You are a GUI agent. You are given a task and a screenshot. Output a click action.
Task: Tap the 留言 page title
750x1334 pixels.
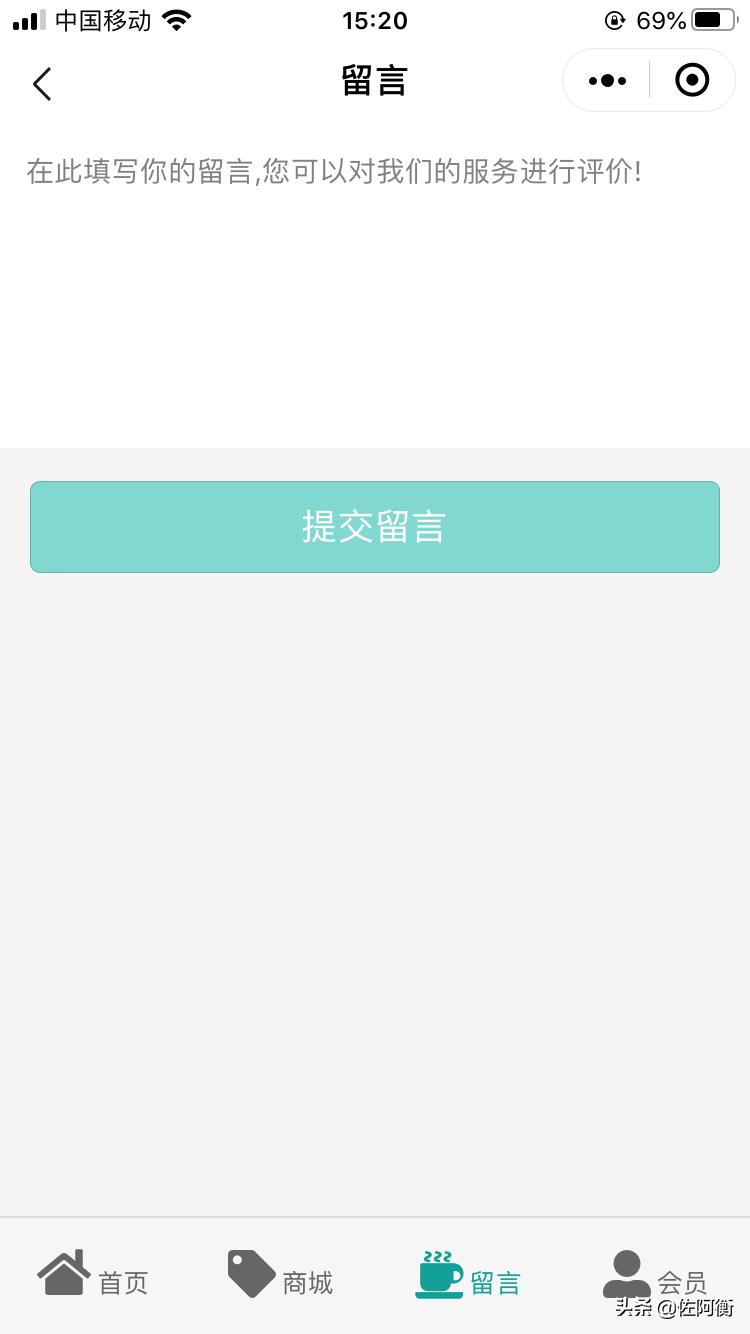(x=374, y=82)
